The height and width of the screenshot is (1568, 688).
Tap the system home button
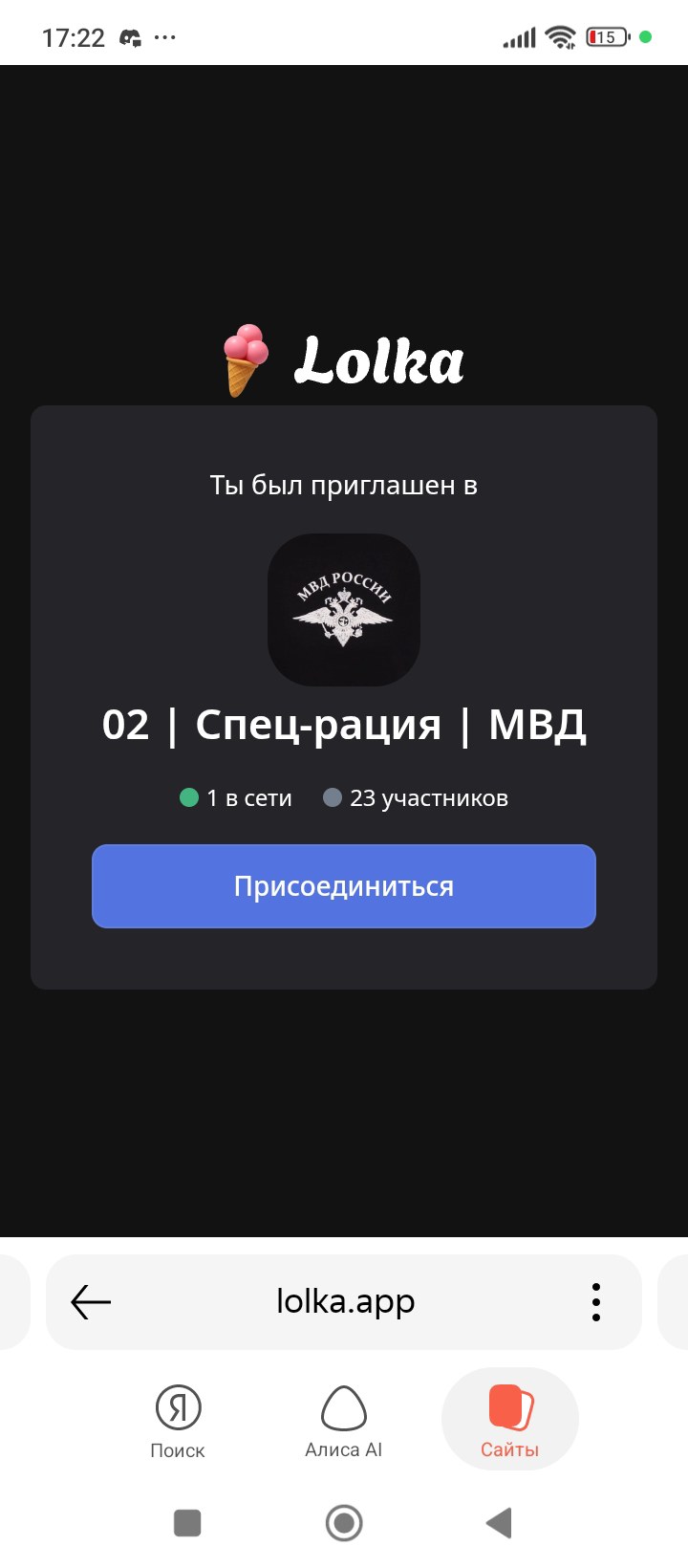click(x=344, y=1522)
